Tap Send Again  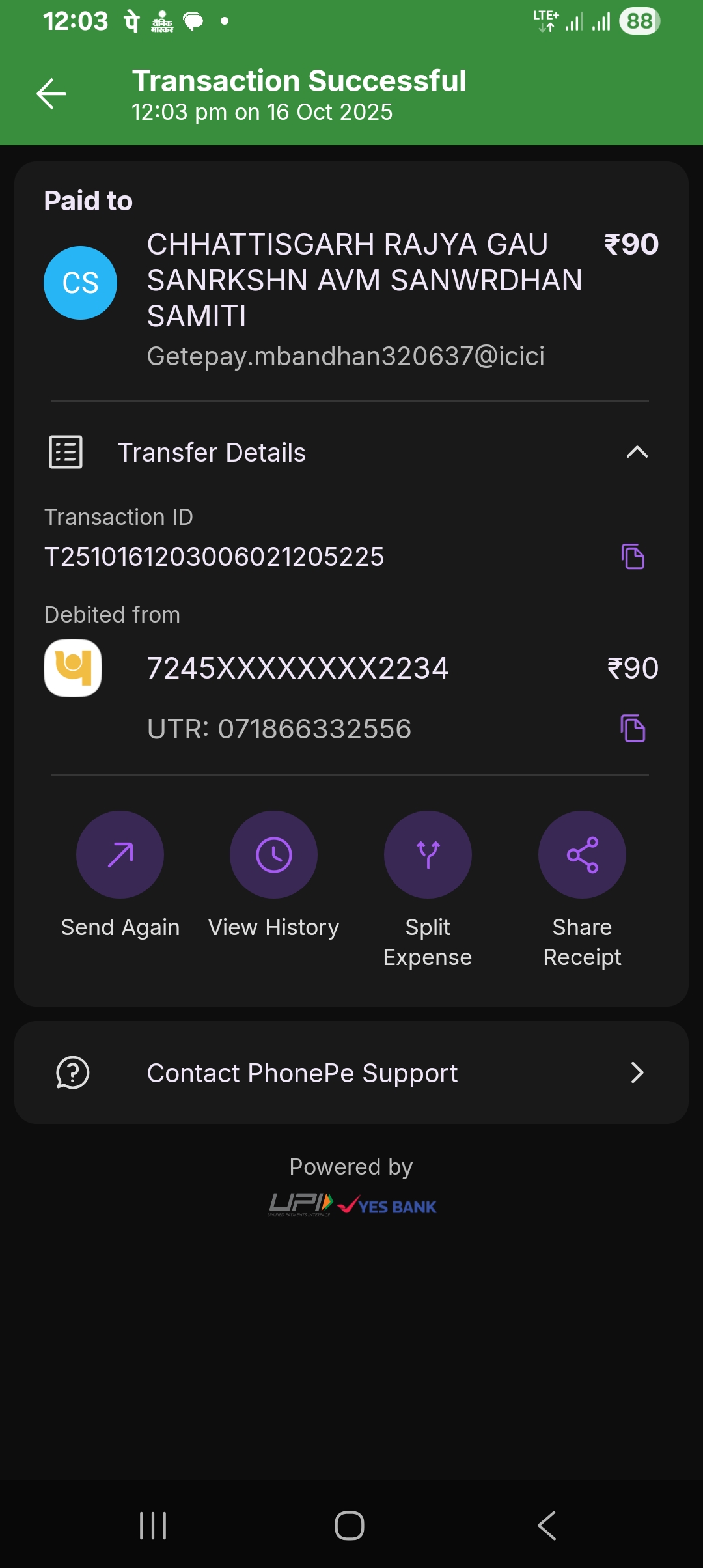coord(120,854)
